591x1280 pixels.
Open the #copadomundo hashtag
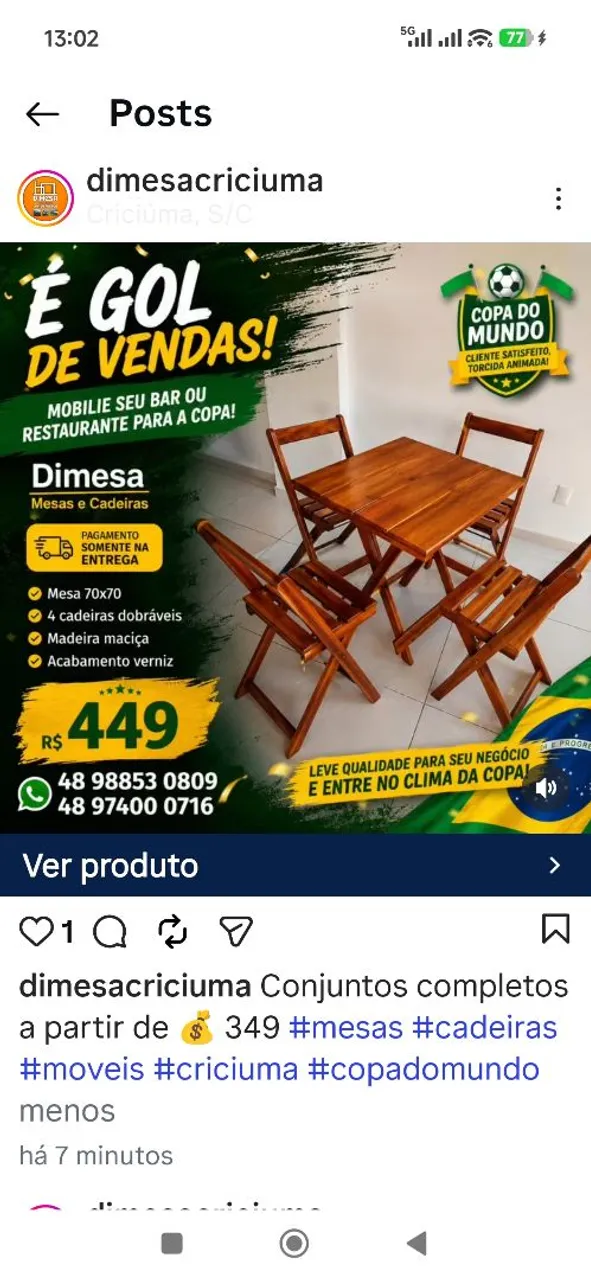coord(424,1069)
